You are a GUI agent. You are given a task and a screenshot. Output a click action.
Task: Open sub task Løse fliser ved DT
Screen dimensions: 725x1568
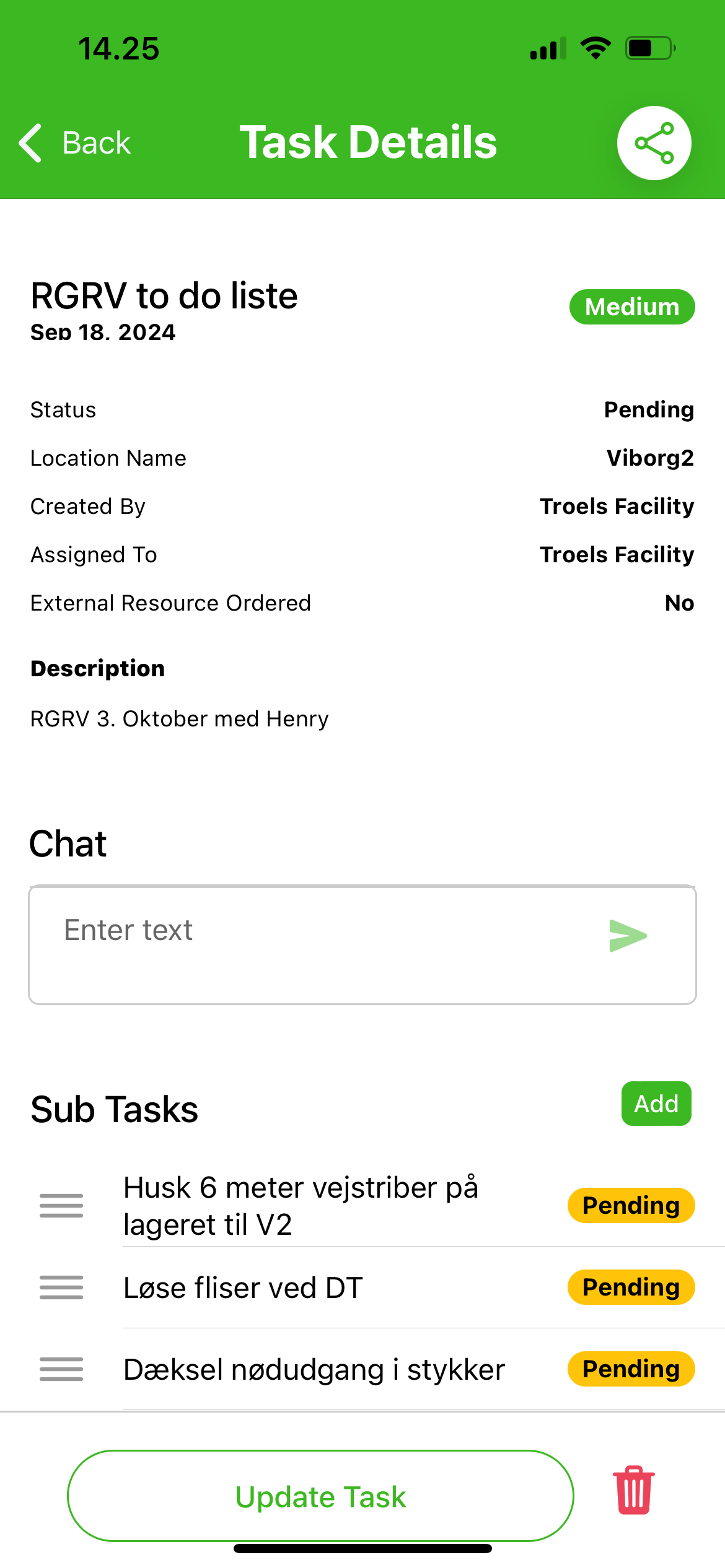pyautogui.click(x=243, y=1287)
